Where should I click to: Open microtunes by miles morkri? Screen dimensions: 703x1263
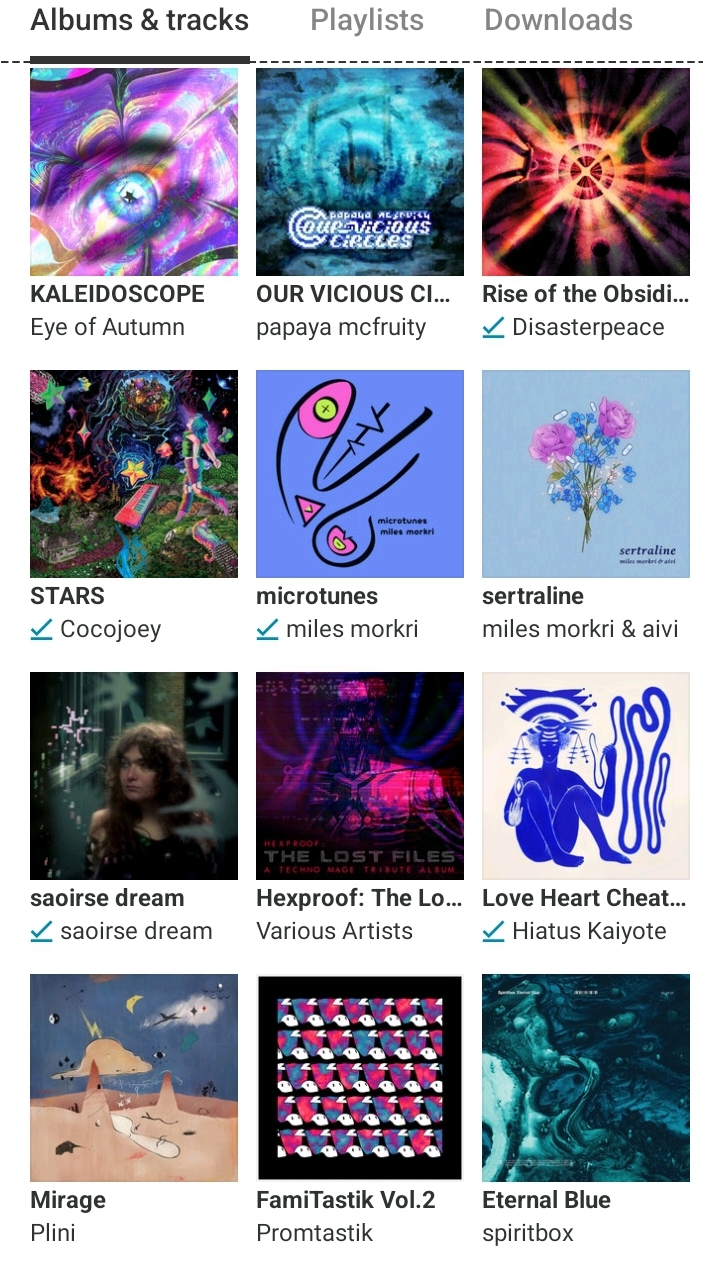click(360, 474)
